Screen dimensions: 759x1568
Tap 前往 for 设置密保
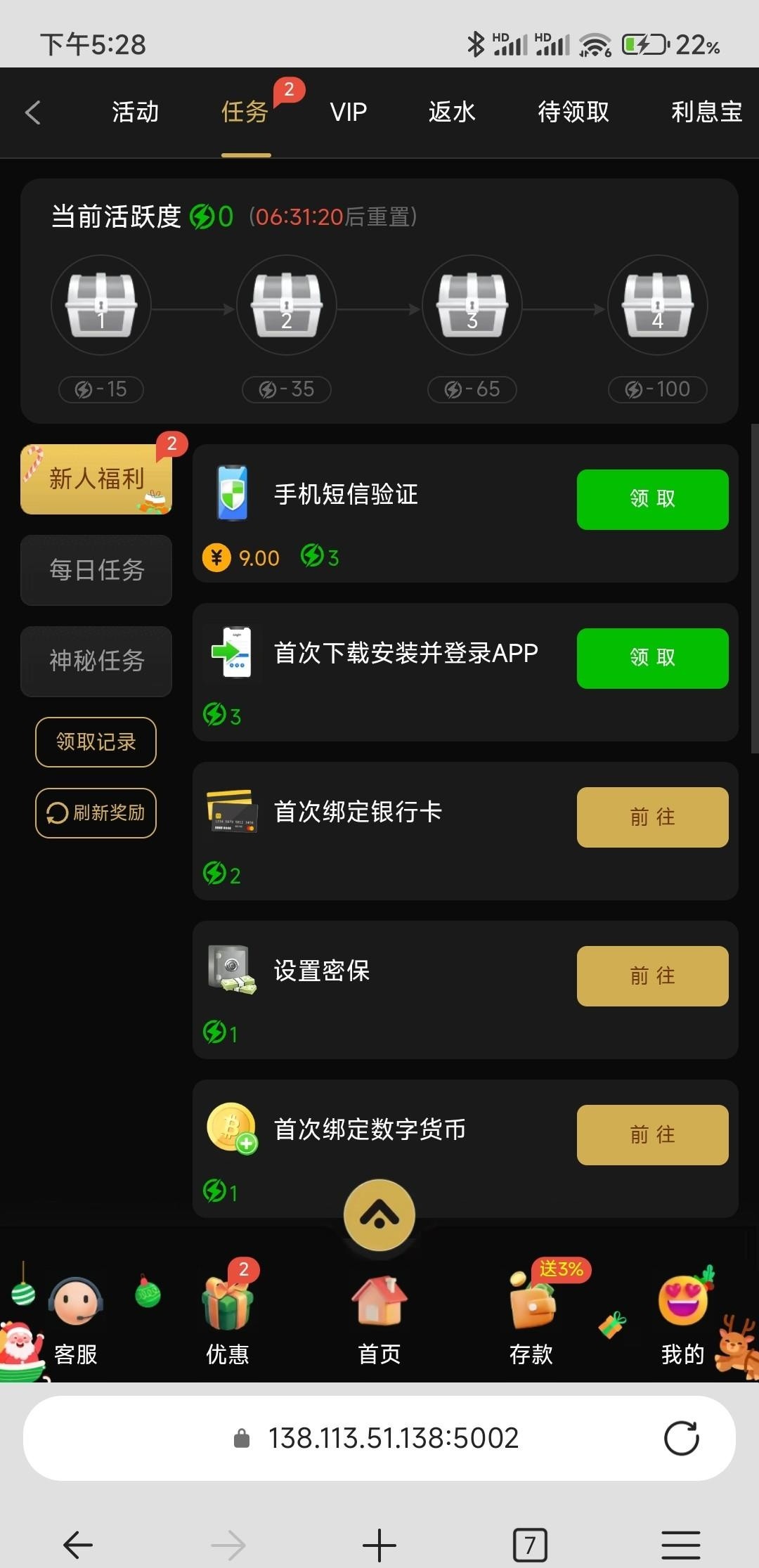tap(652, 976)
